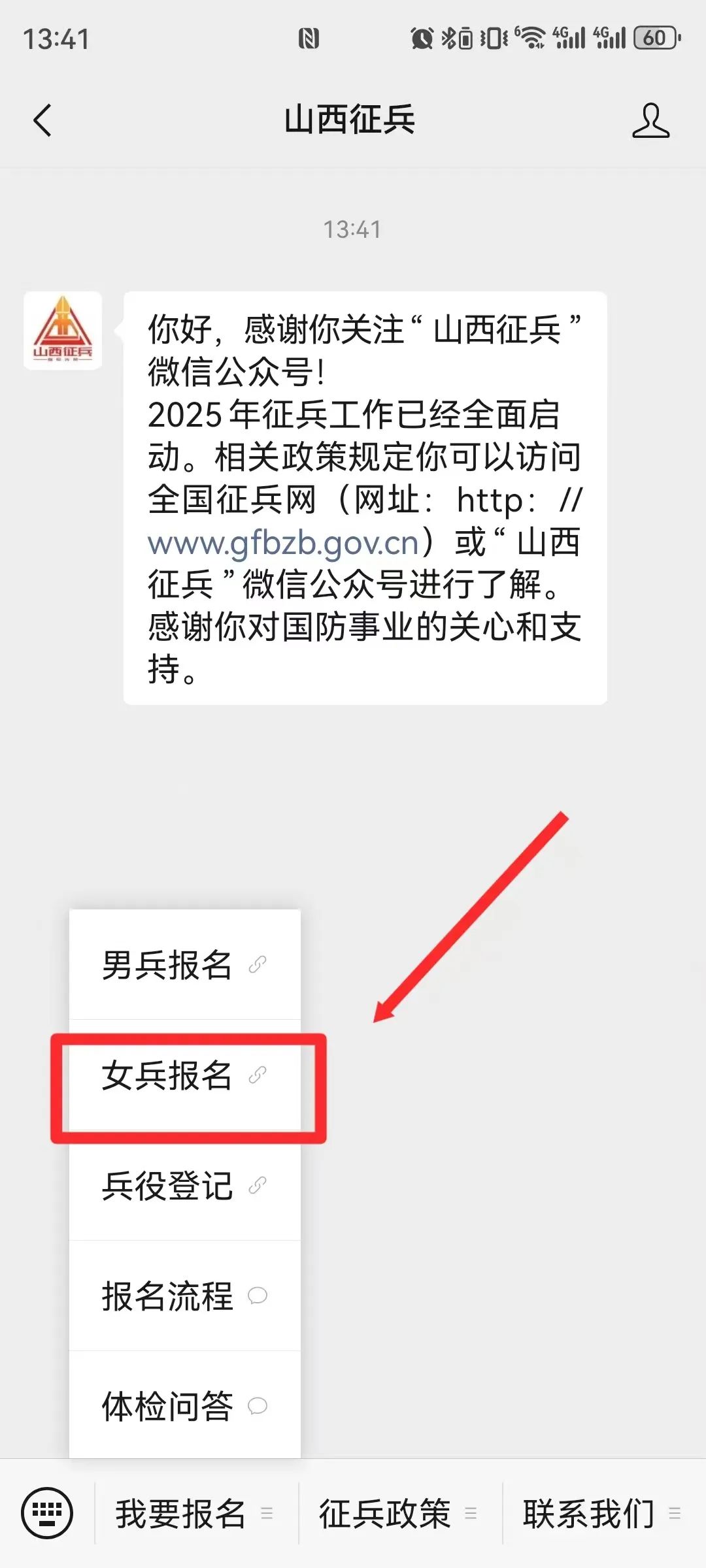Open the account profile icon
Image resolution: width=706 pixels, height=1568 pixels.
coord(650,121)
